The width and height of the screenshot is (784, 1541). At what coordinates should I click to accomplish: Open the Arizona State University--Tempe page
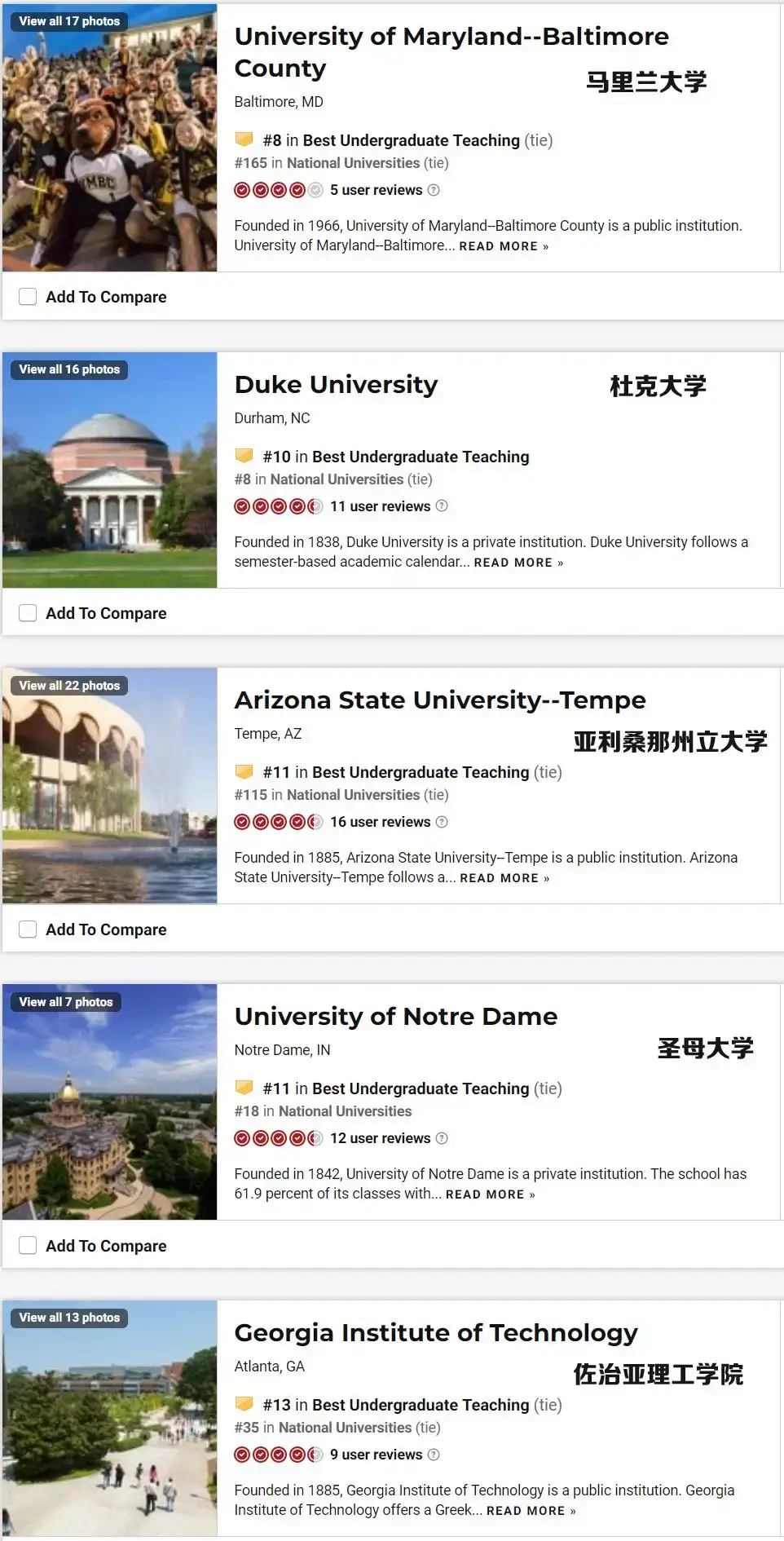(x=440, y=700)
